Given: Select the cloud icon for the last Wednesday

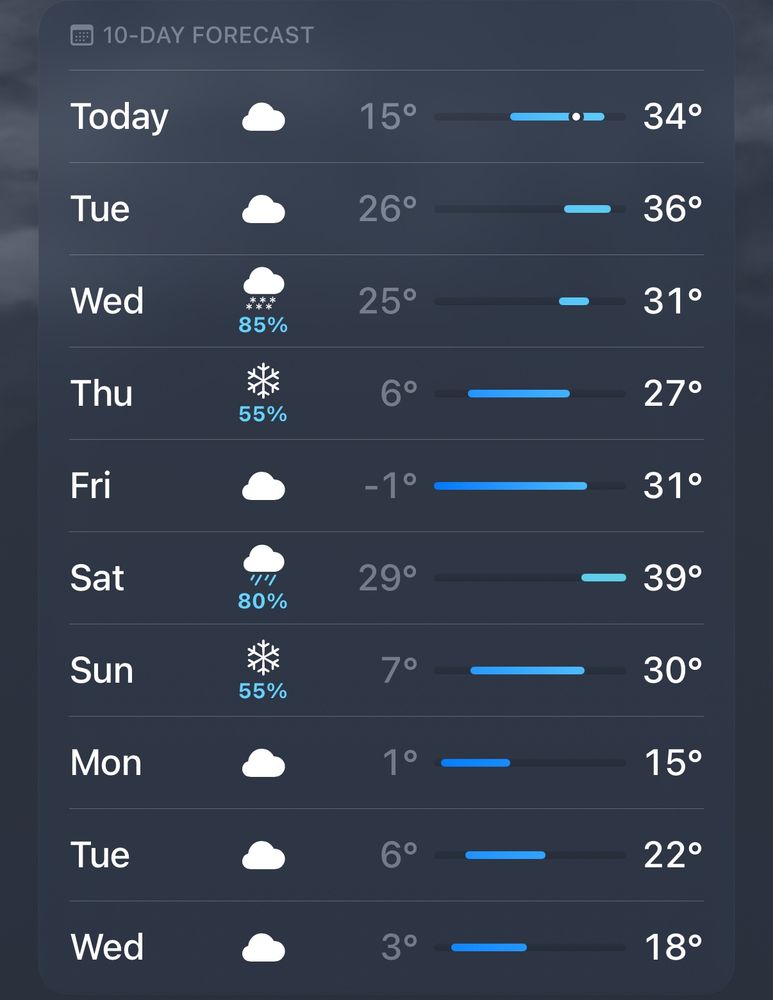Looking at the screenshot, I should click(x=263, y=947).
